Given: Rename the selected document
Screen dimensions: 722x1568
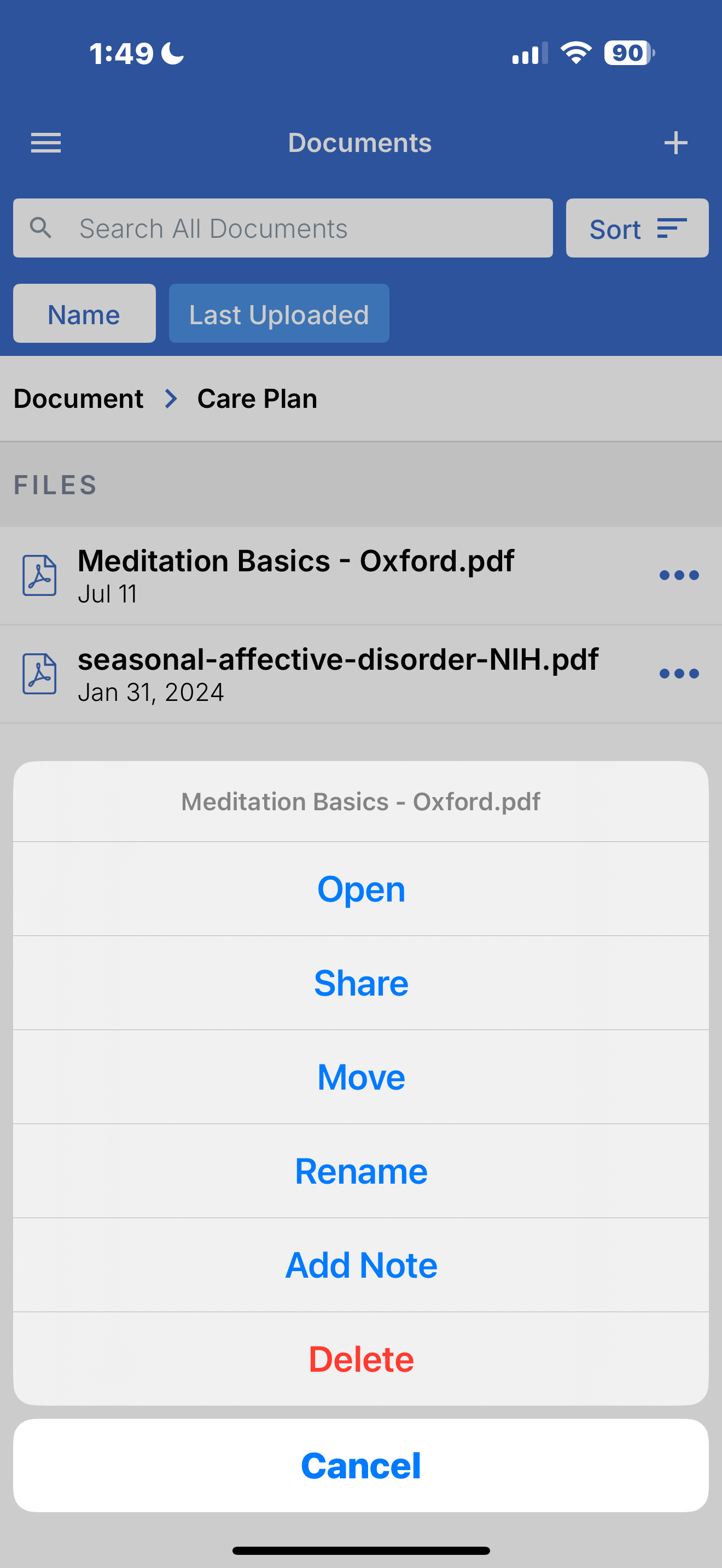Looking at the screenshot, I should 361,1171.
